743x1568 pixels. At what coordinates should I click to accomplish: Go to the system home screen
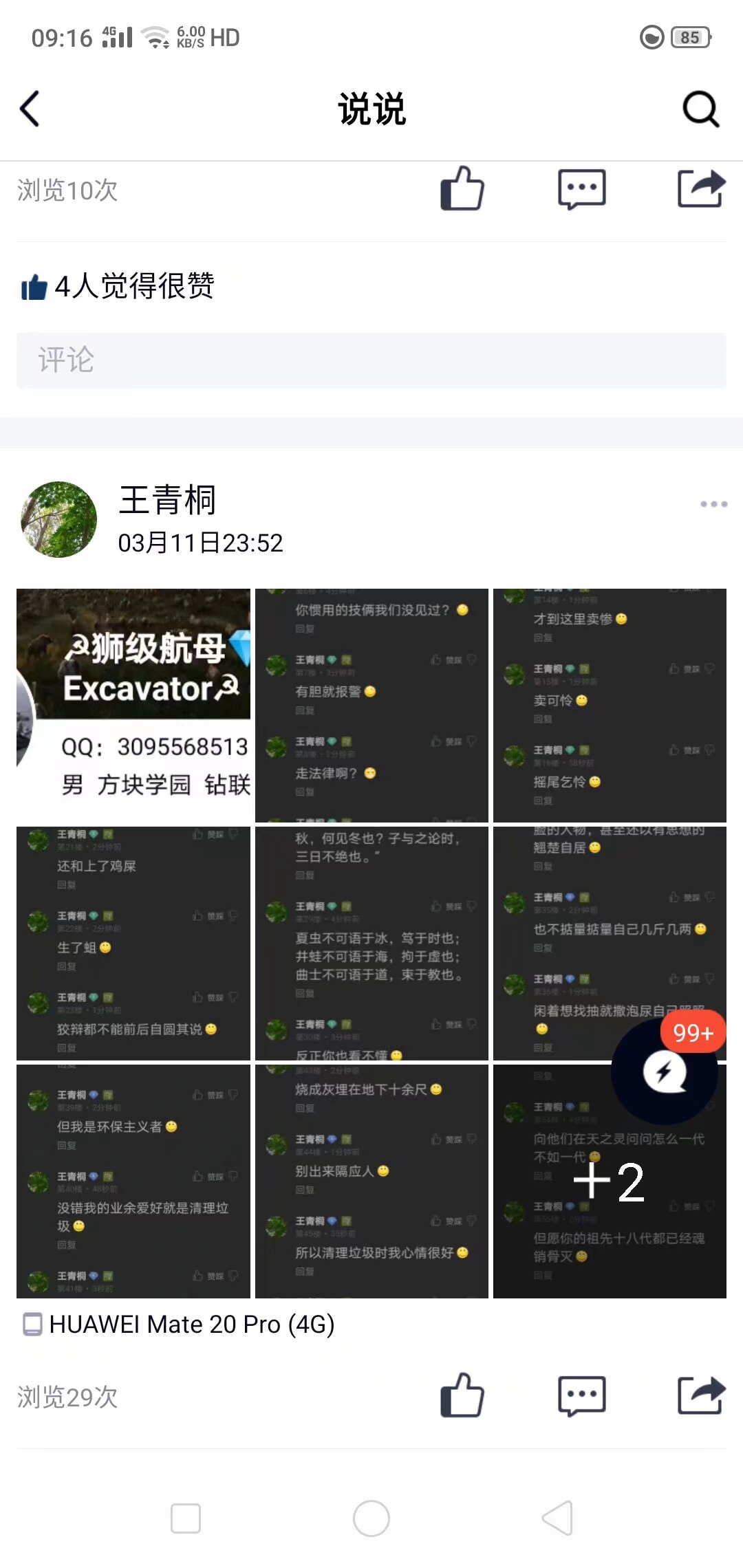tap(371, 1518)
